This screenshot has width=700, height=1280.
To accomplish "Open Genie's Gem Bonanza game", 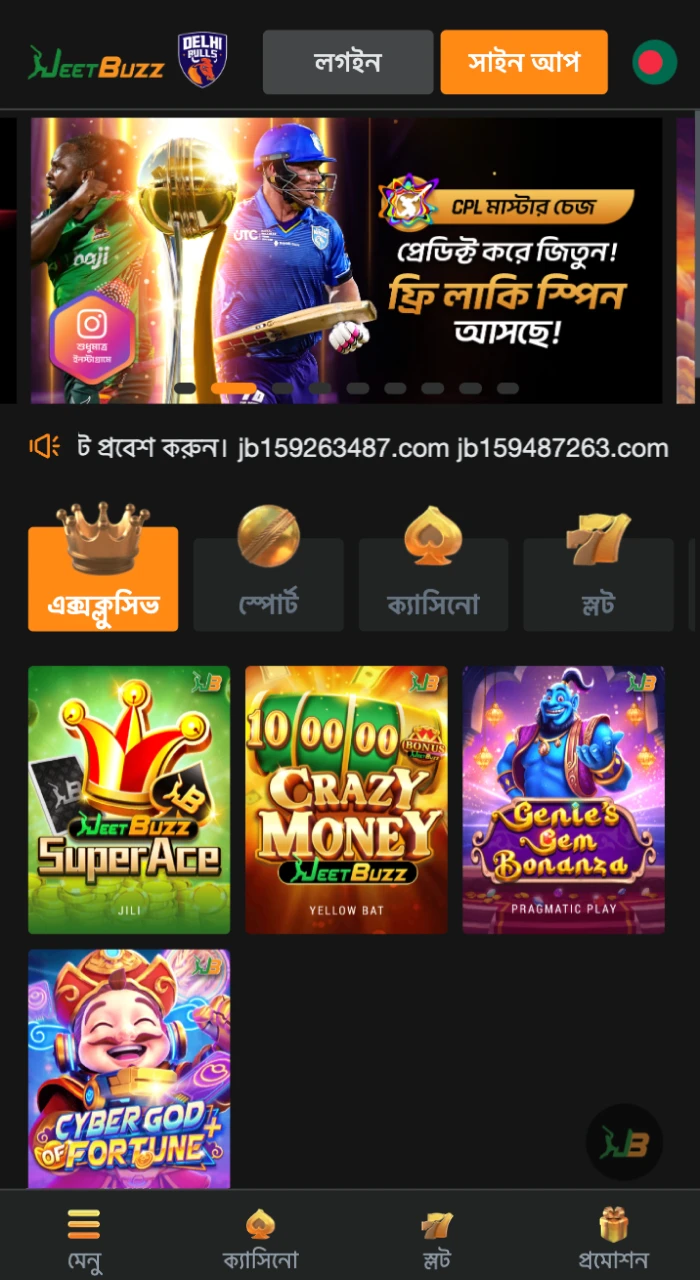I will click(563, 800).
